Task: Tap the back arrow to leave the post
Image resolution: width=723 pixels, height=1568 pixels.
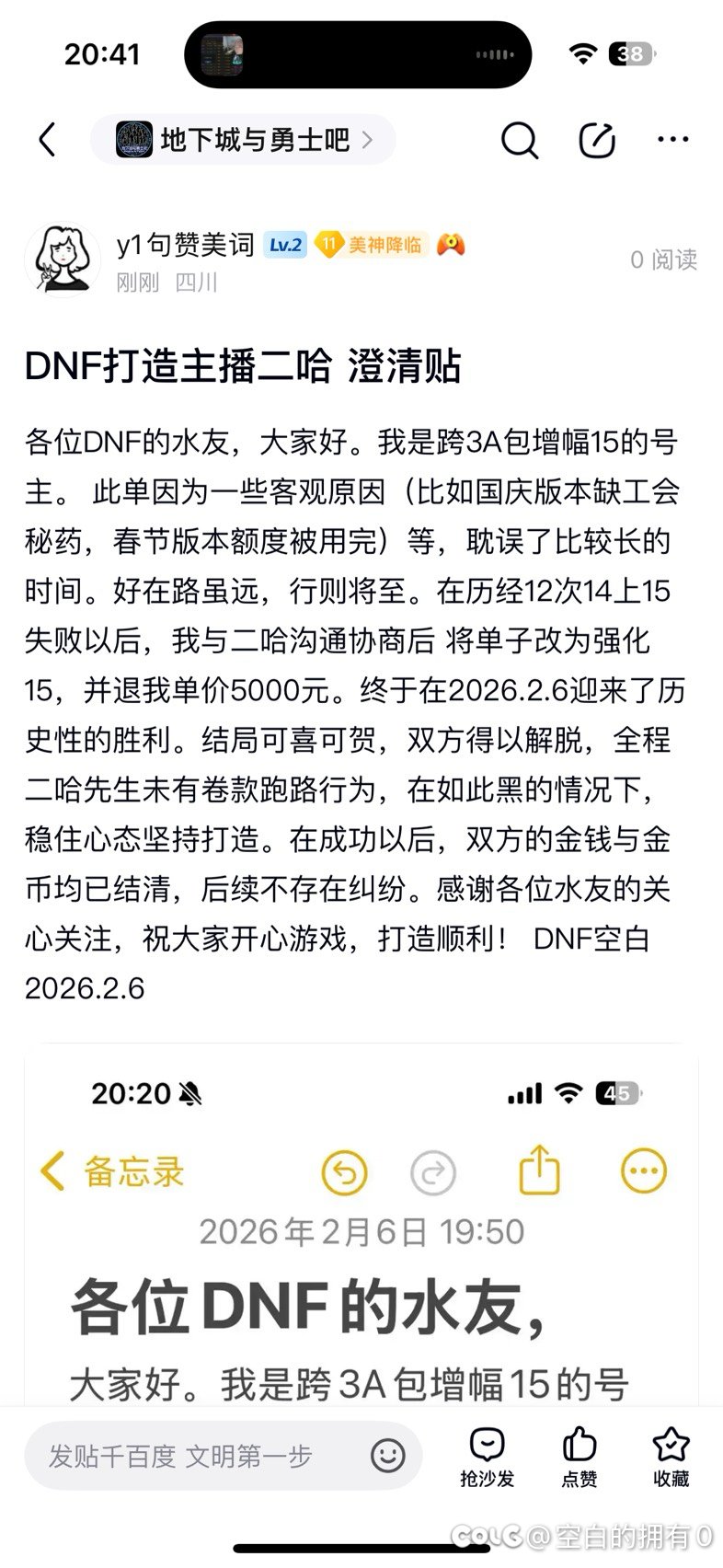Action: (x=47, y=140)
